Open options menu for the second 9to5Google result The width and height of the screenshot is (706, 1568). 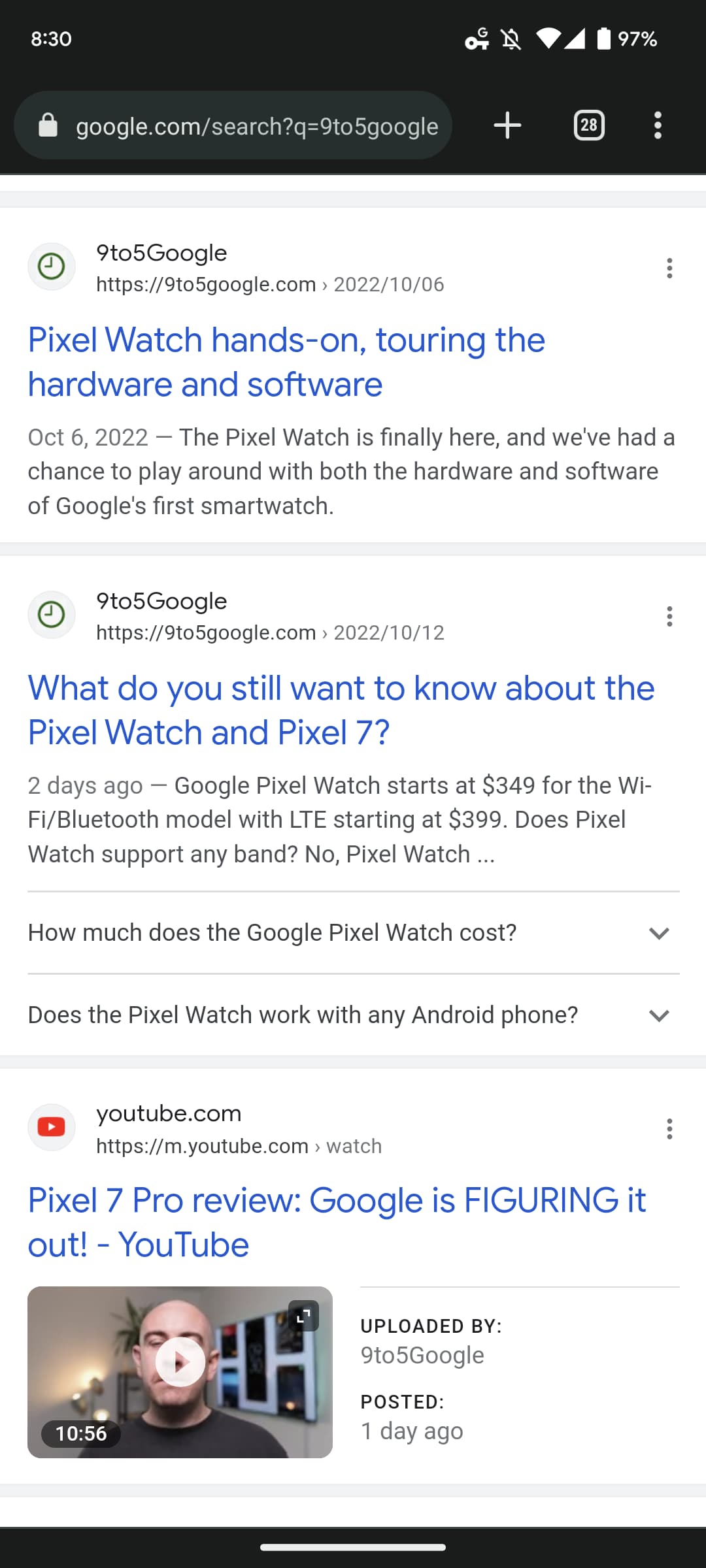pyautogui.click(x=669, y=615)
